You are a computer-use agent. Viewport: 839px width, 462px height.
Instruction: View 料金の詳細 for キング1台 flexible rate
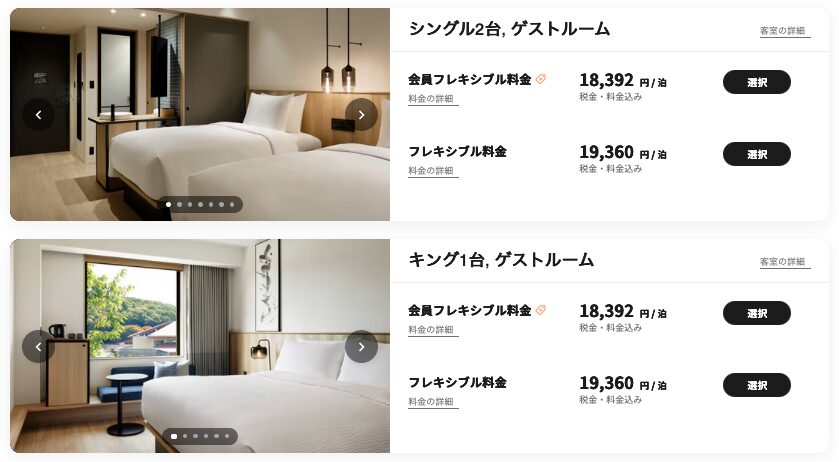432,402
